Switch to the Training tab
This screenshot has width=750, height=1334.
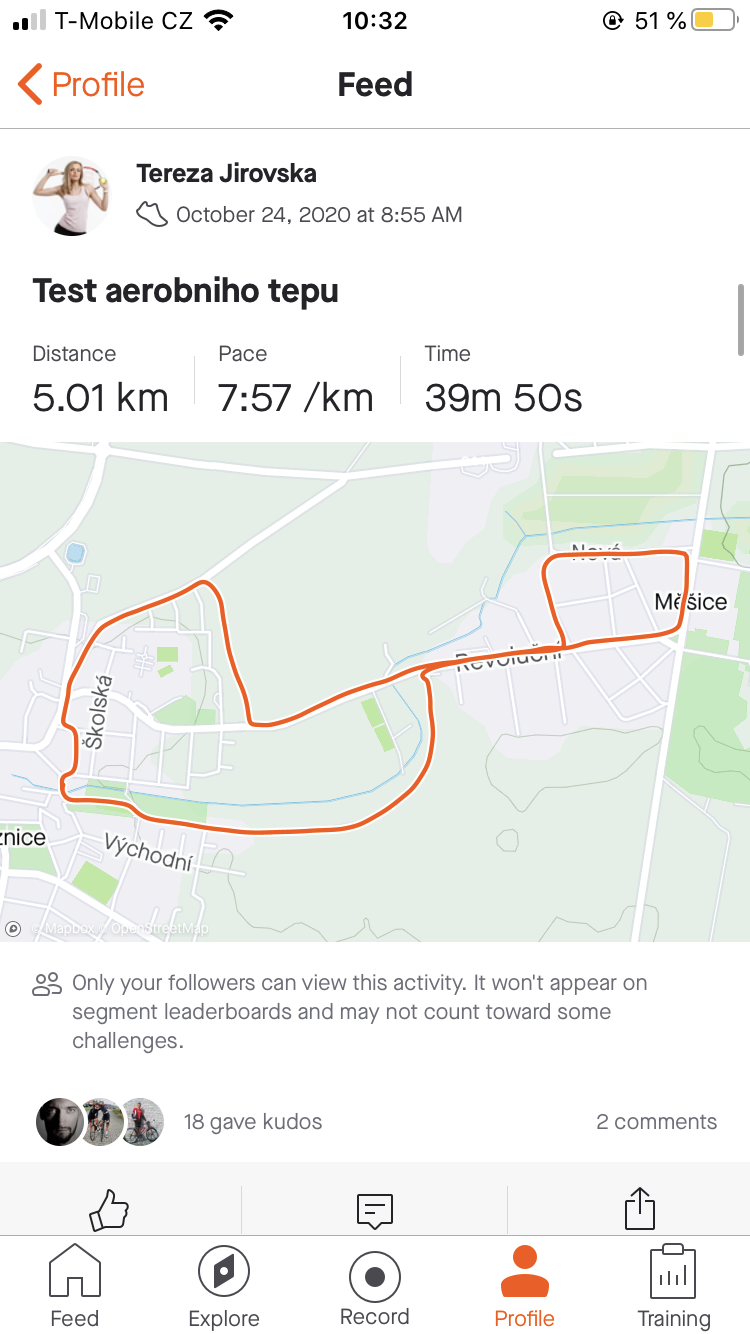(x=674, y=1286)
